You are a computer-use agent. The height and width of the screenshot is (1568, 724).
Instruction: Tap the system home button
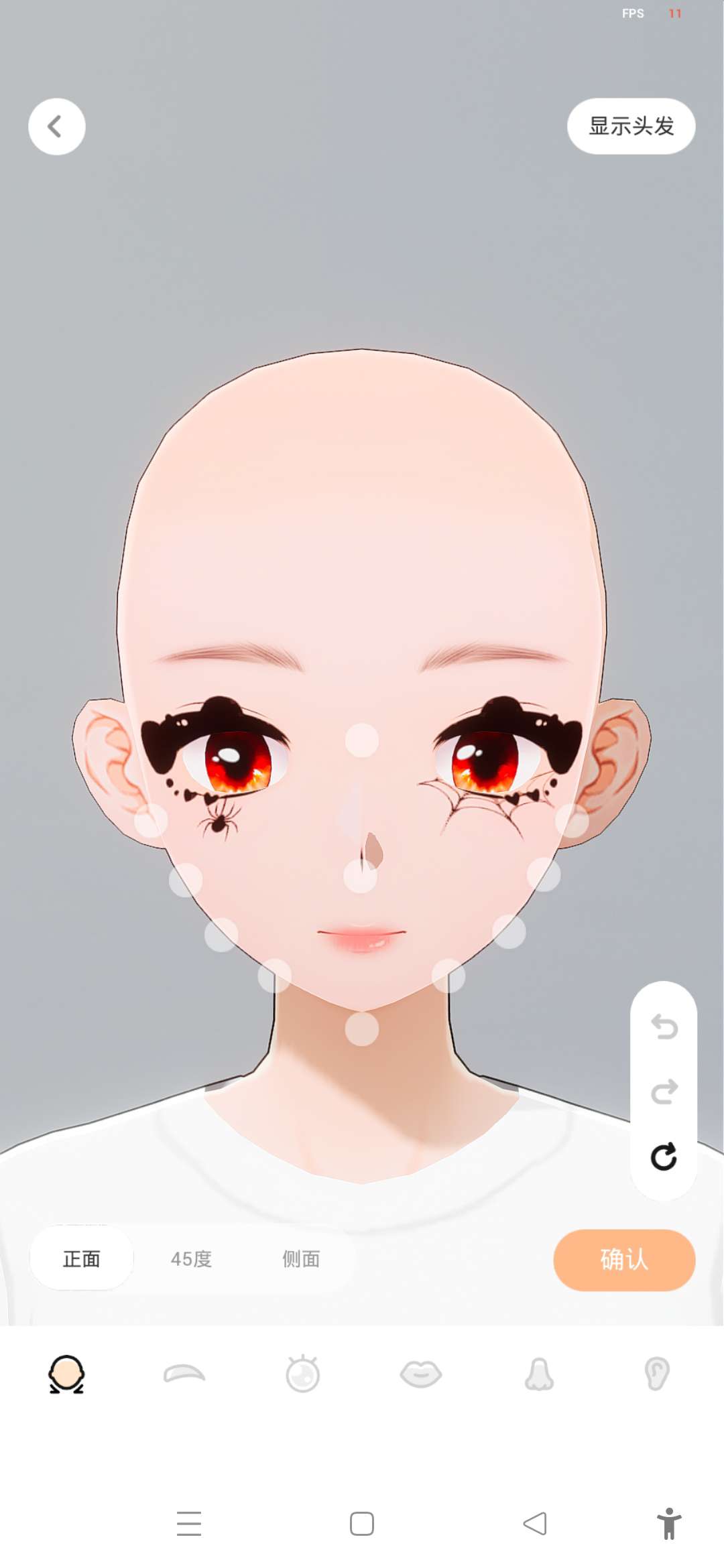362,1524
